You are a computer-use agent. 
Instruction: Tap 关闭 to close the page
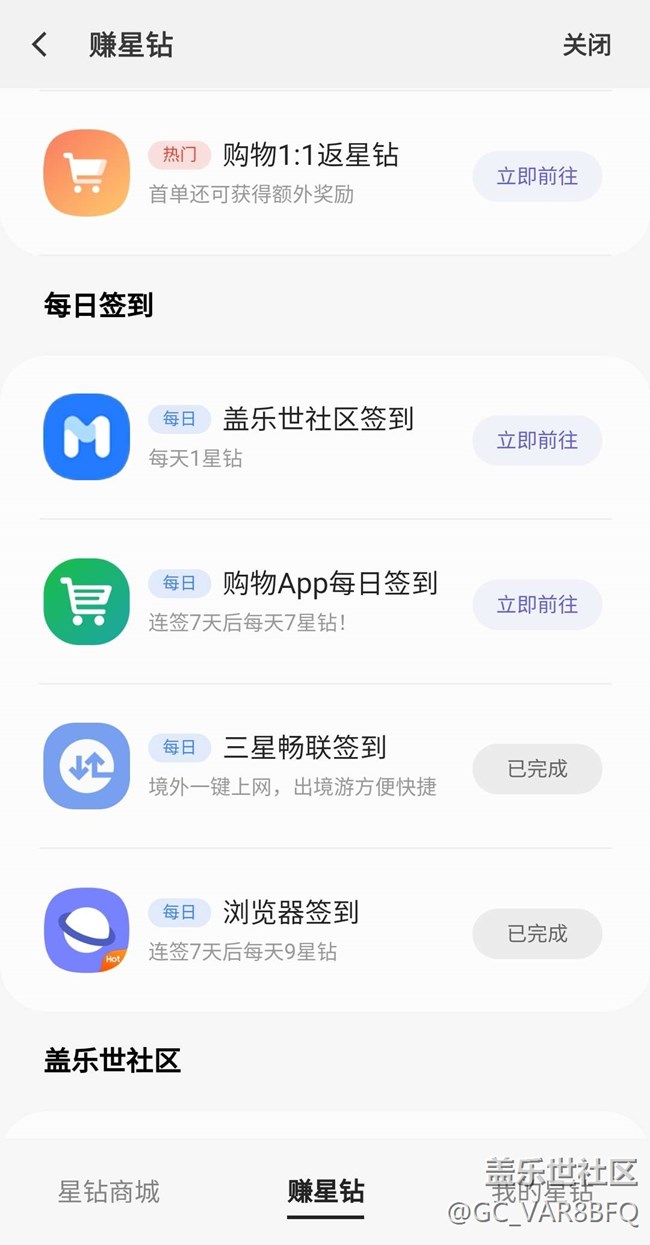tap(586, 45)
